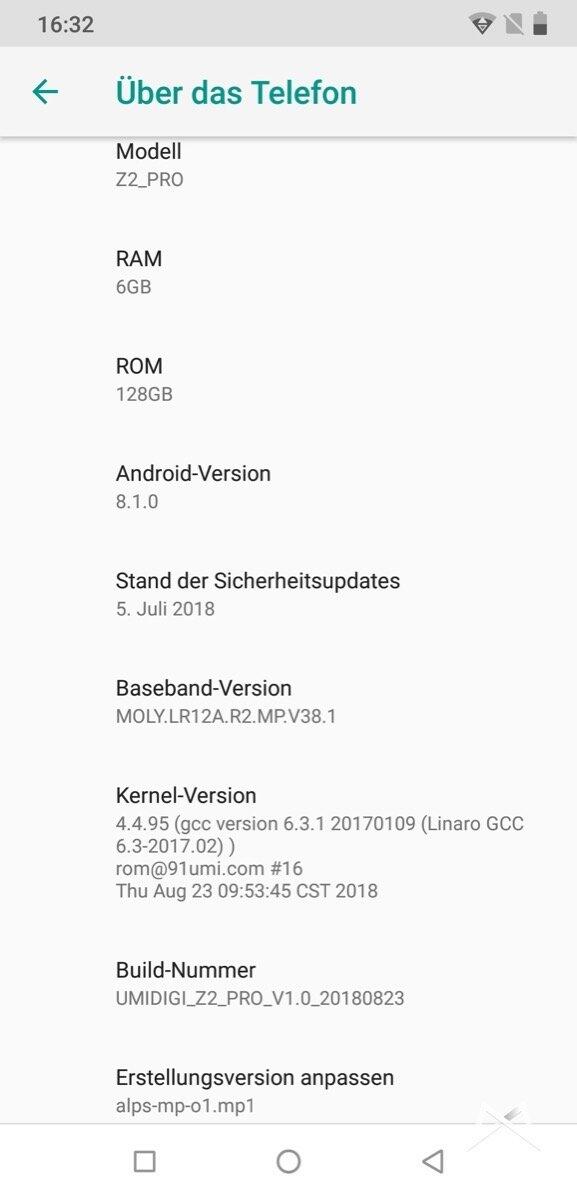This screenshot has height=1200, width=577.
Task: Tap the Build-Nummer row
Action: [288, 983]
